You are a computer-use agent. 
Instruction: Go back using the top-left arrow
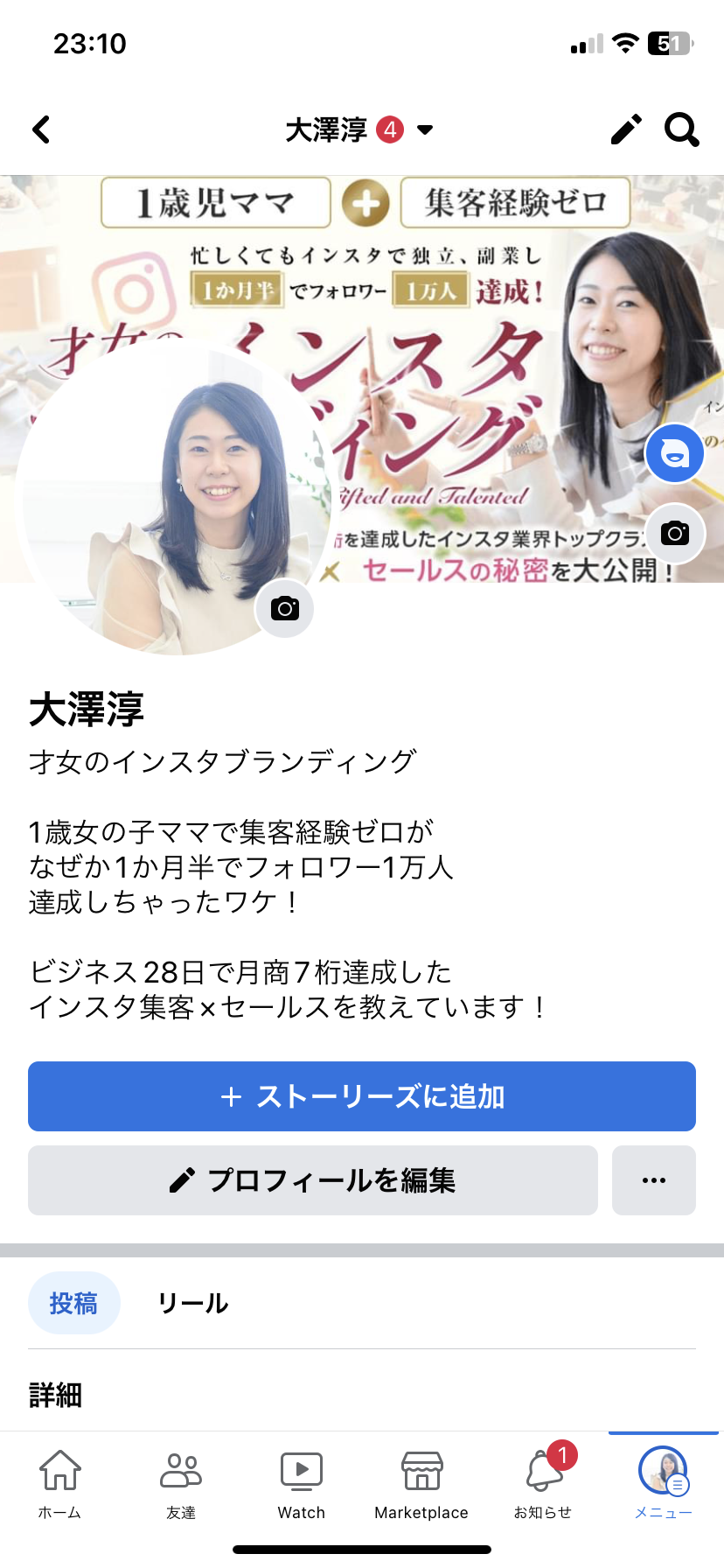(x=41, y=129)
